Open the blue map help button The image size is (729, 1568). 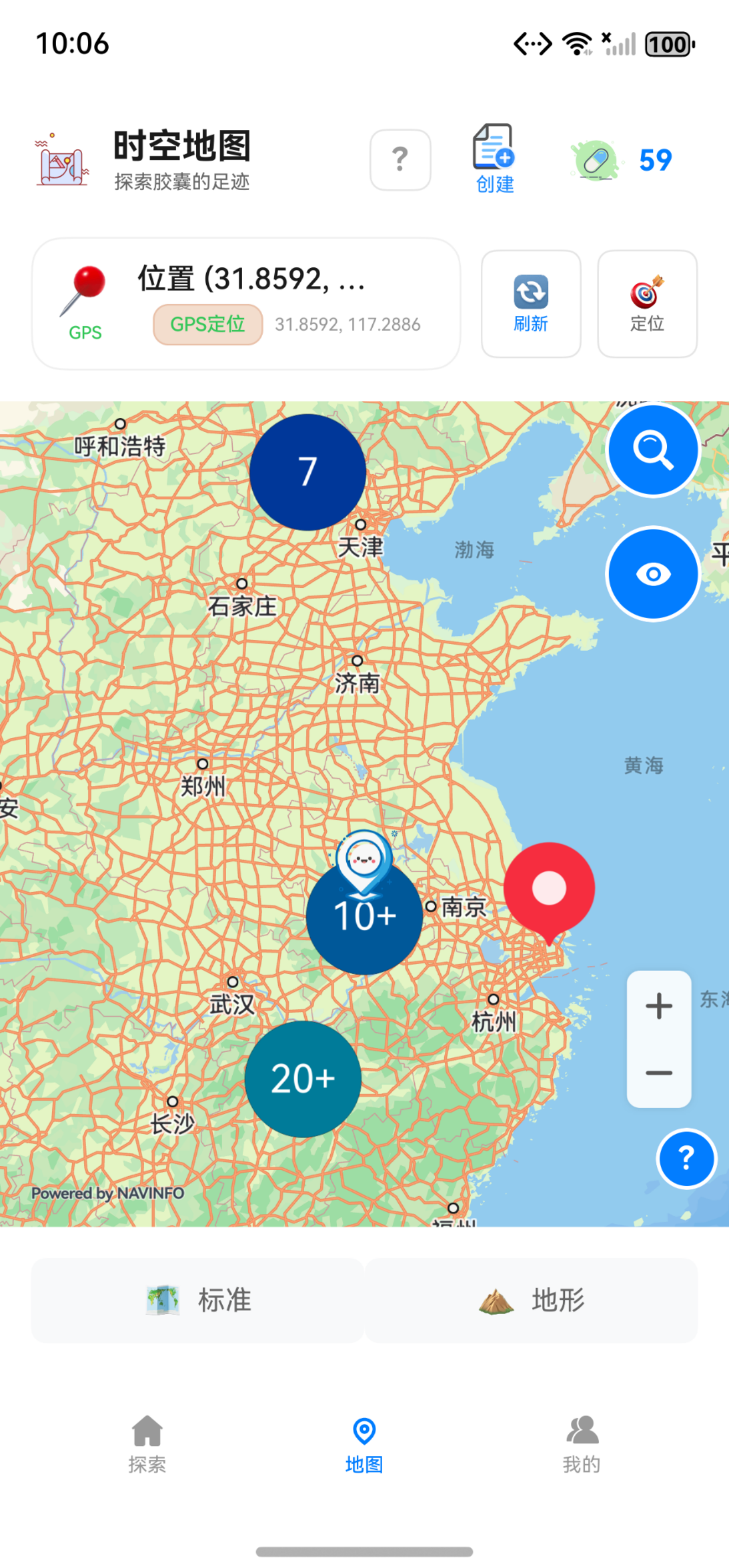pyautogui.click(x=686, y=1158)
